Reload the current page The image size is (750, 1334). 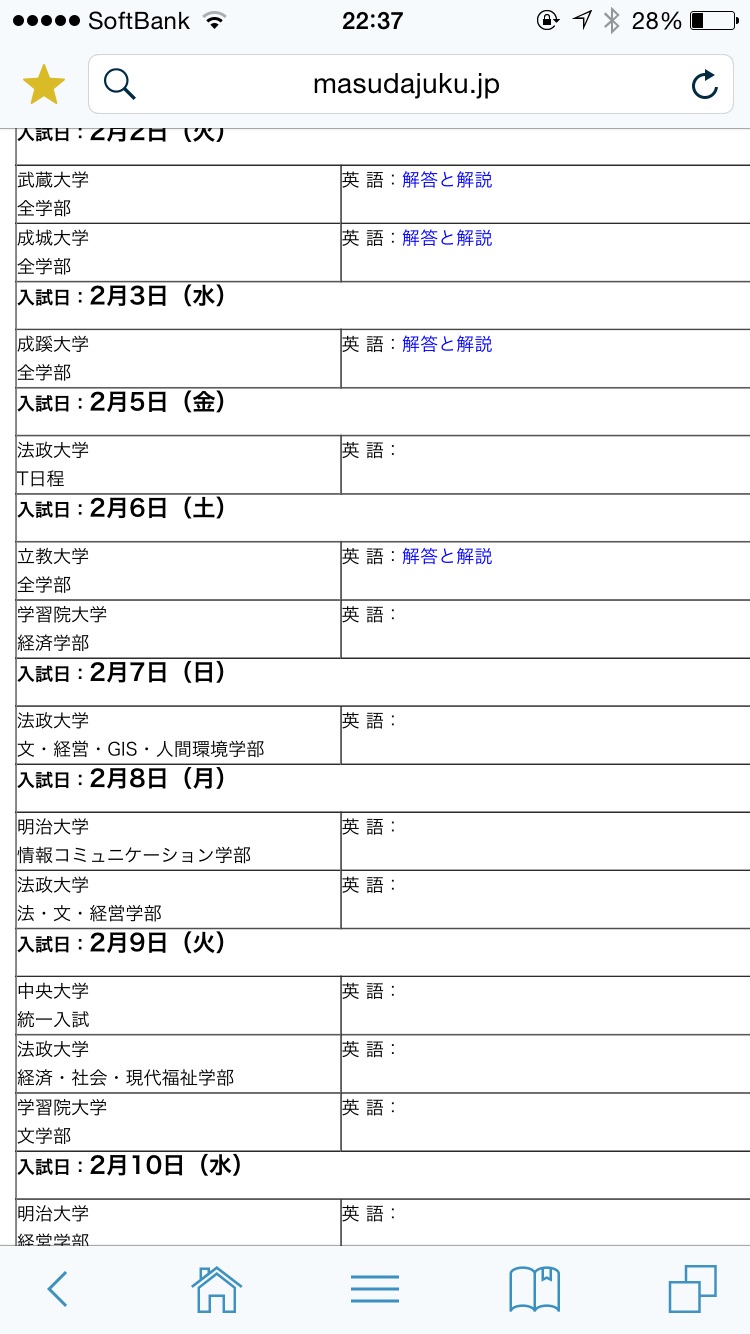[x=705, y=85]
